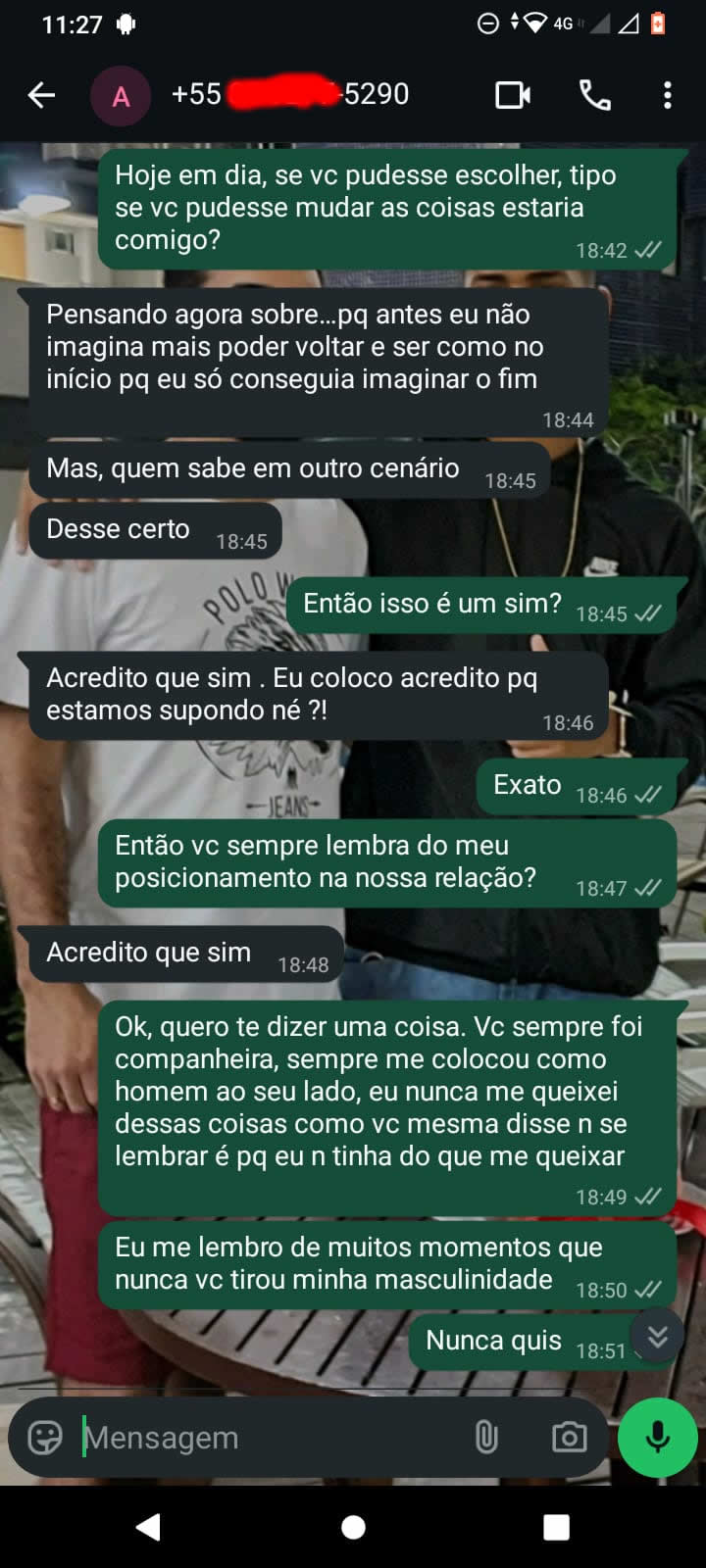This screenshot has width=706, height=1568.
Task: Open contact profile picture with letter A
Action: (121, 96)
